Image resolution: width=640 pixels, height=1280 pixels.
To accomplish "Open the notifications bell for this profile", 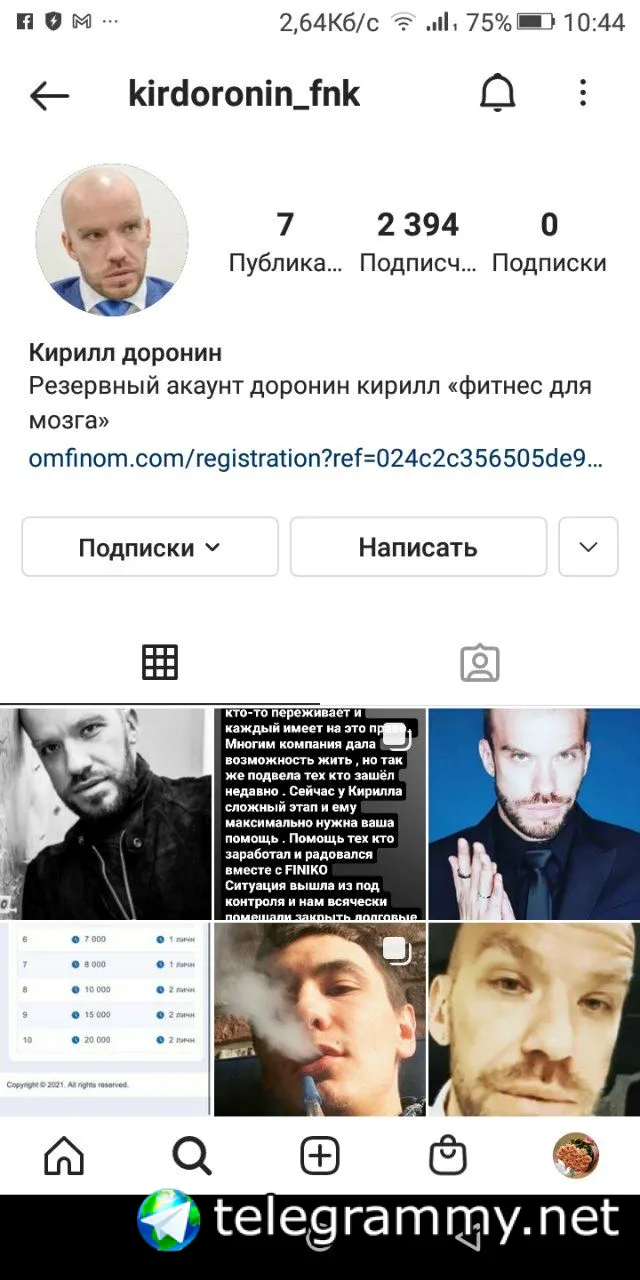I will (497, 94).
